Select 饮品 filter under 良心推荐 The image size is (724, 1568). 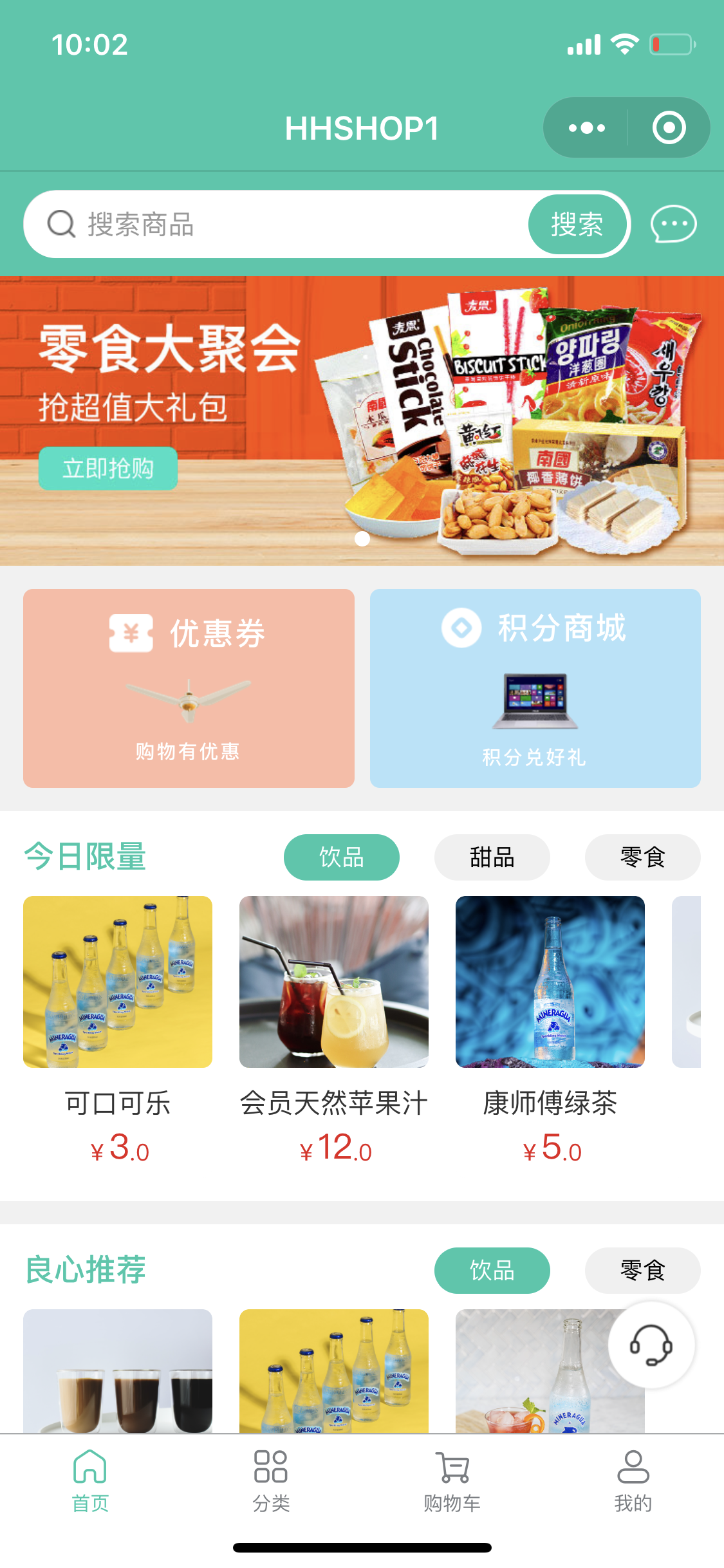(492, 1271)
